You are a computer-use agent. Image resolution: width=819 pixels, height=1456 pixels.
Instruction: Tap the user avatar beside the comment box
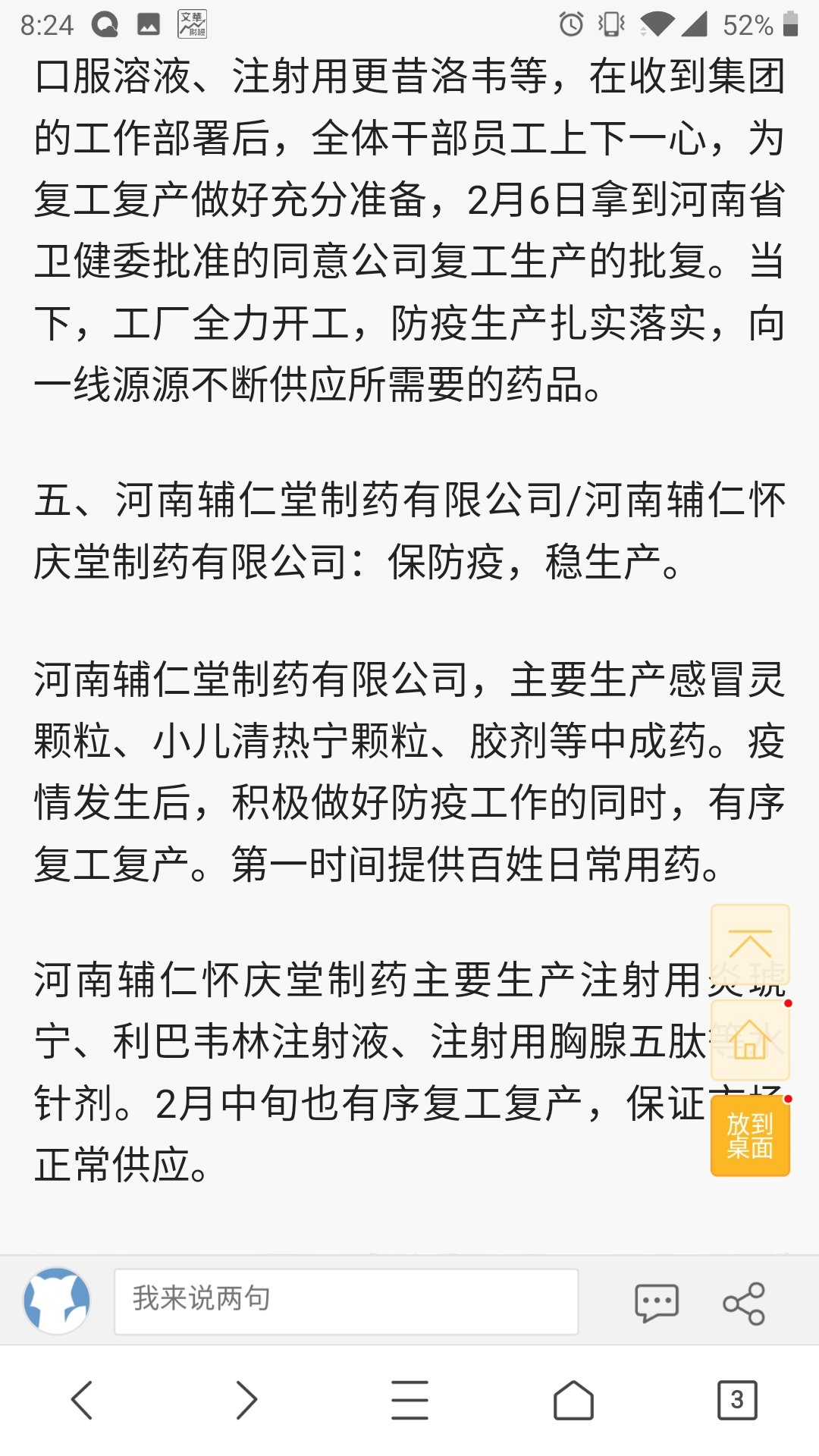pyautogui.click(x=57, y=1301)
